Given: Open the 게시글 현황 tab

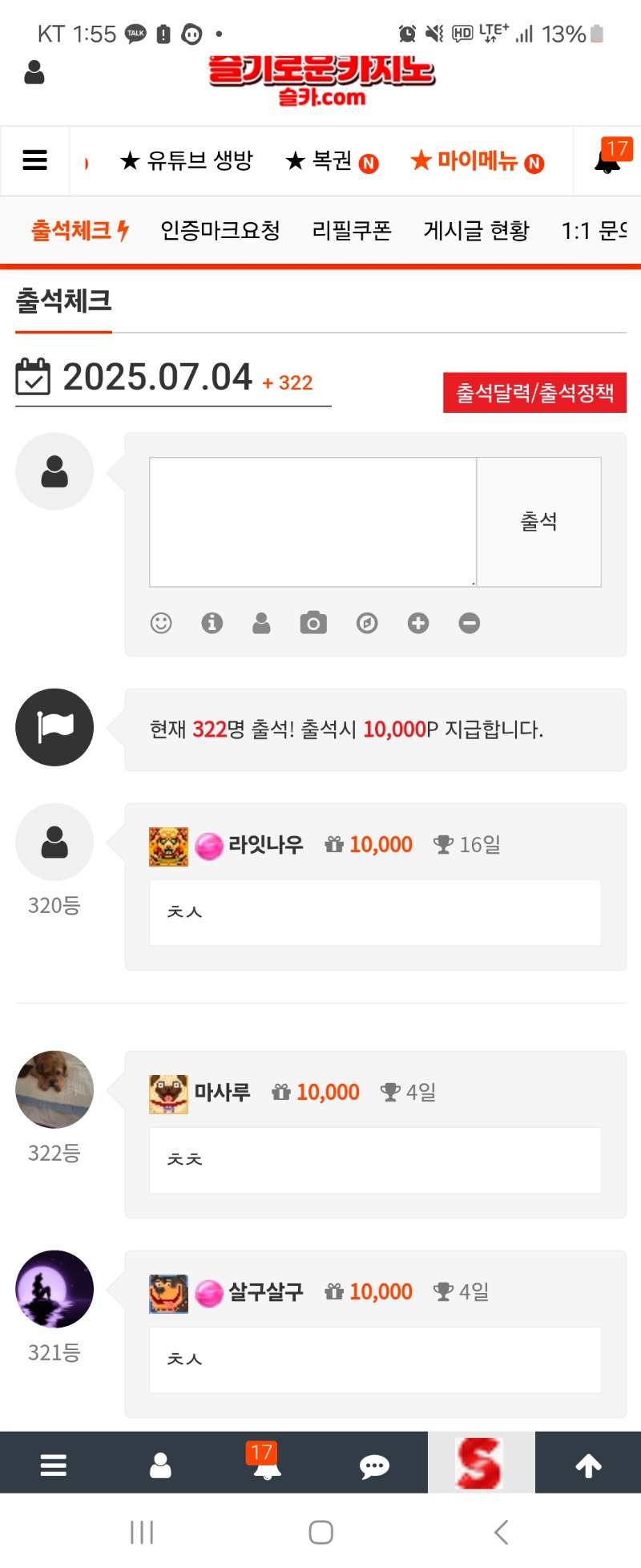Looking at the screenshot, I should point(476,231).
